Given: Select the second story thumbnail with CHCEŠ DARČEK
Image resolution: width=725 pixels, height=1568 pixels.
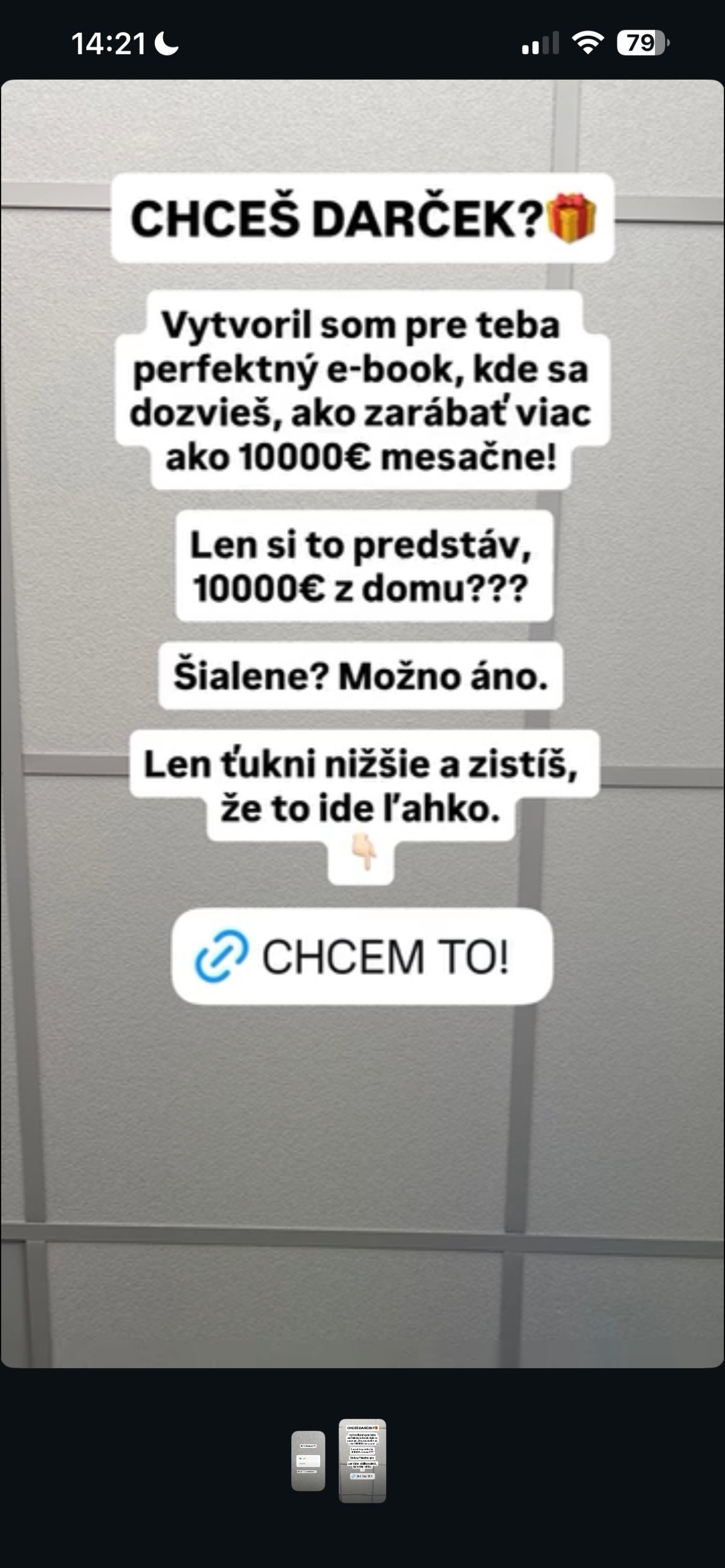Looking at the screenshot, I should tap(362, 1461).
